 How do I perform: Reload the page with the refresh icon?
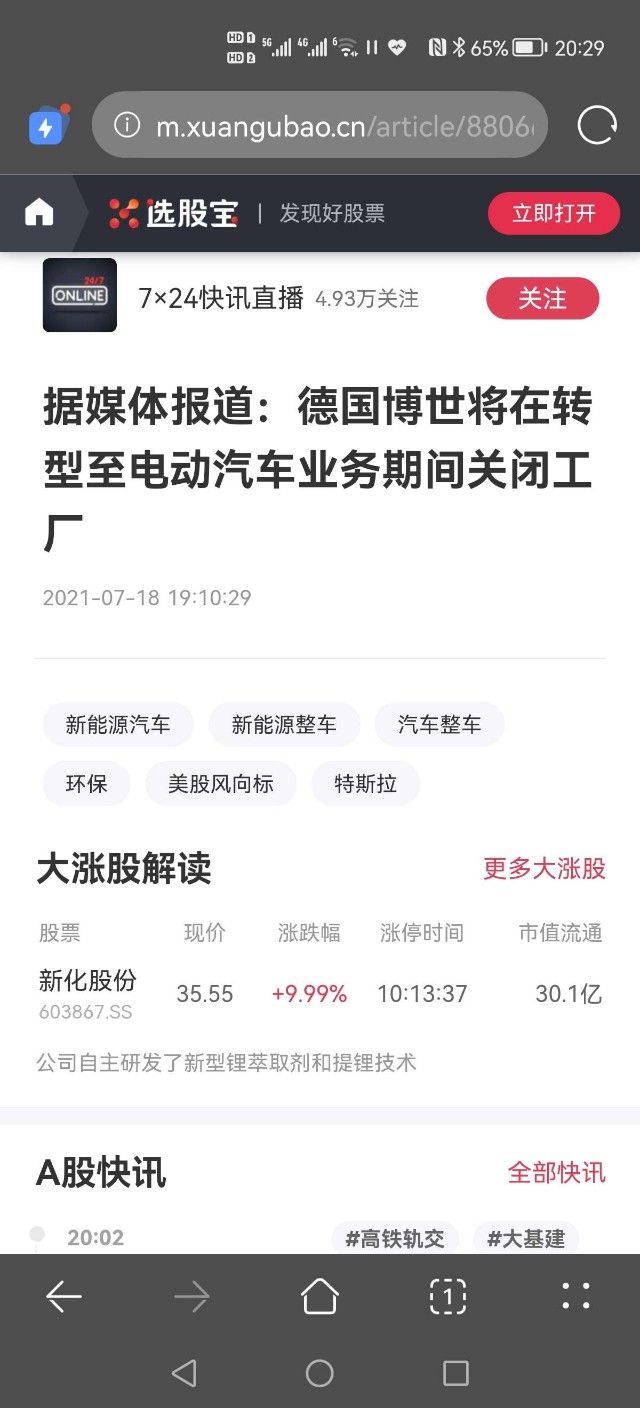[597, 125]
